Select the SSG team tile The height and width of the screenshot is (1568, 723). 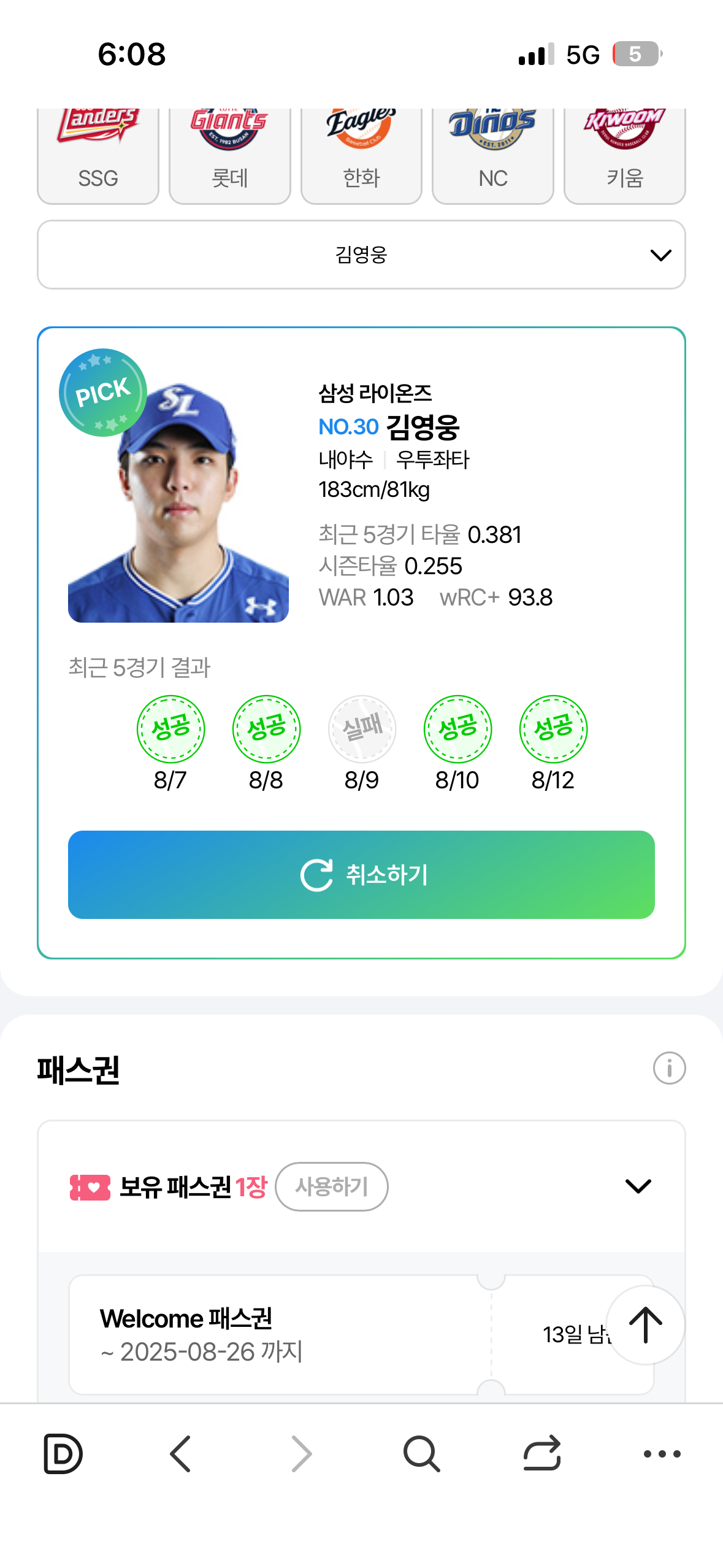click(98, 156)
